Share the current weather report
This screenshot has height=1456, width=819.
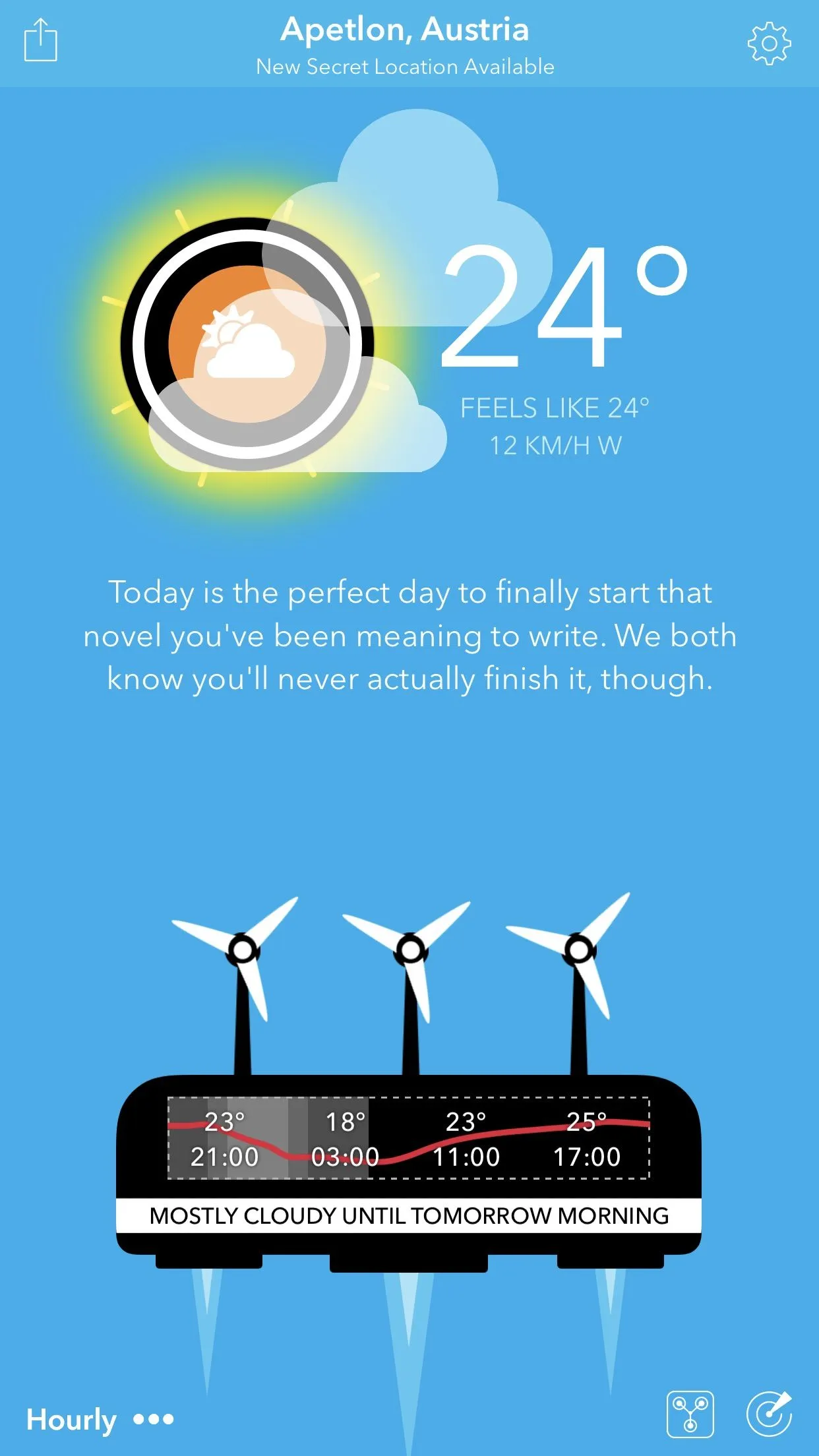point(41,41)
